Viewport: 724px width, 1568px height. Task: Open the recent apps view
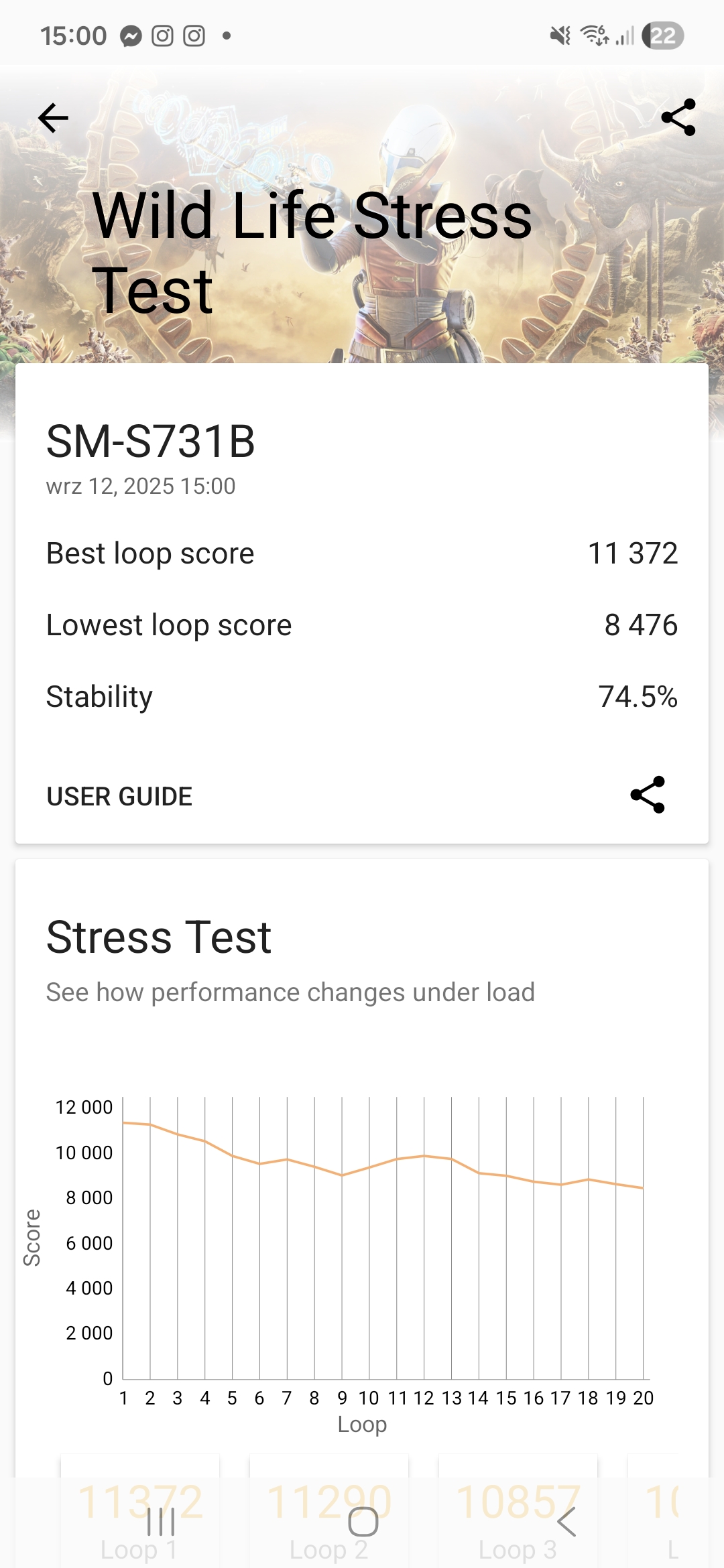click(161, 1522)
